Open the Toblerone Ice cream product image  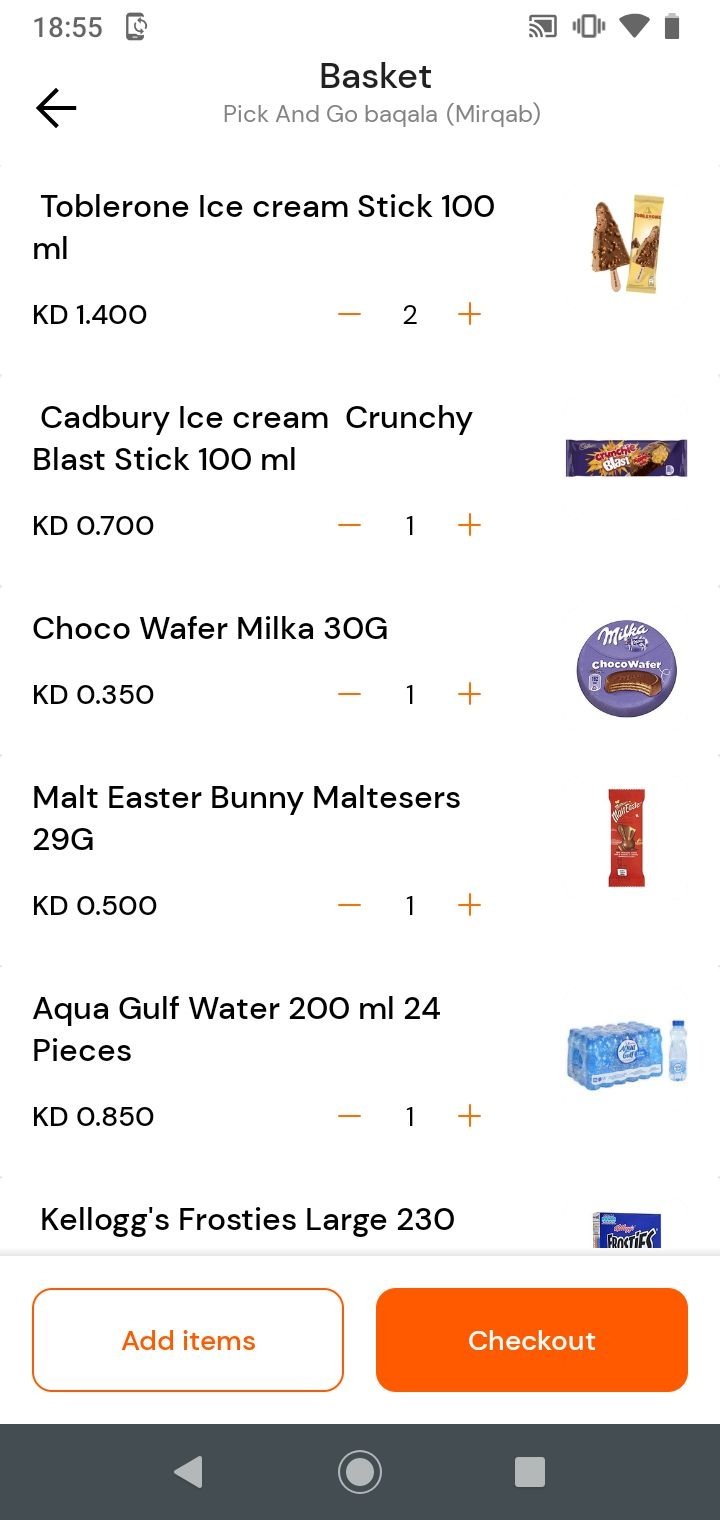click(627, 245)
